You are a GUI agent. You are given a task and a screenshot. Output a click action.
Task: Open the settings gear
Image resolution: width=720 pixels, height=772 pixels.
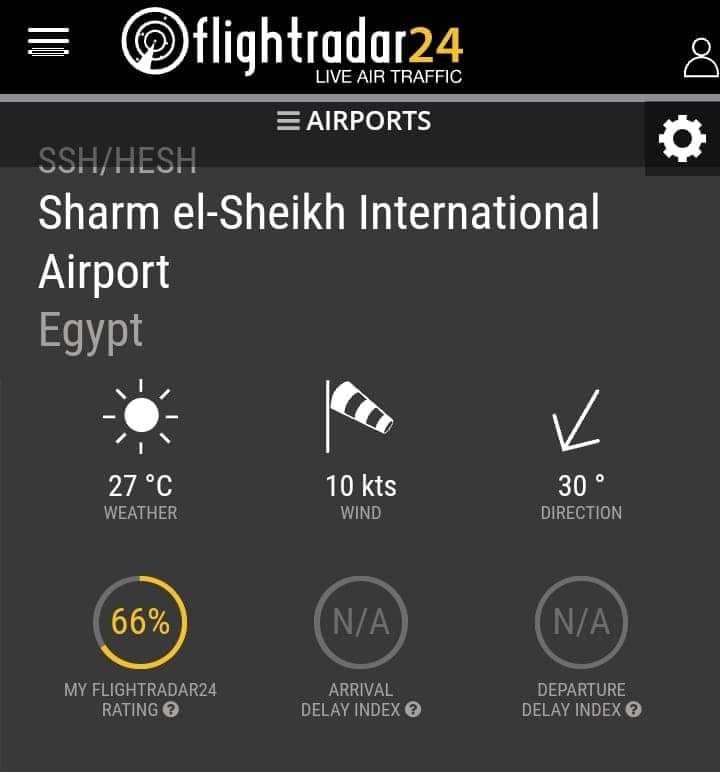coord(682,139)
